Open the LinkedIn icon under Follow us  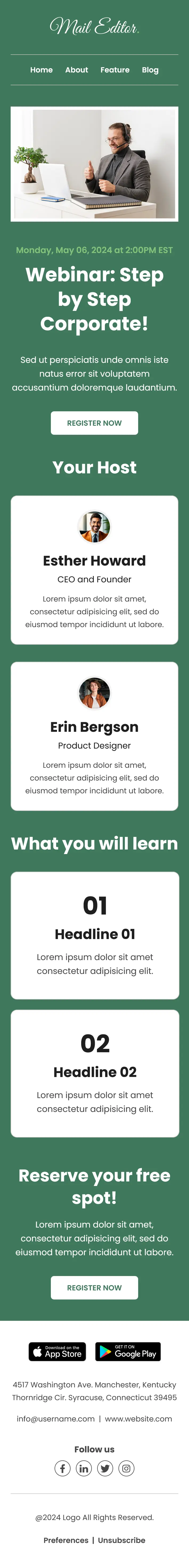coord(84,1468)
